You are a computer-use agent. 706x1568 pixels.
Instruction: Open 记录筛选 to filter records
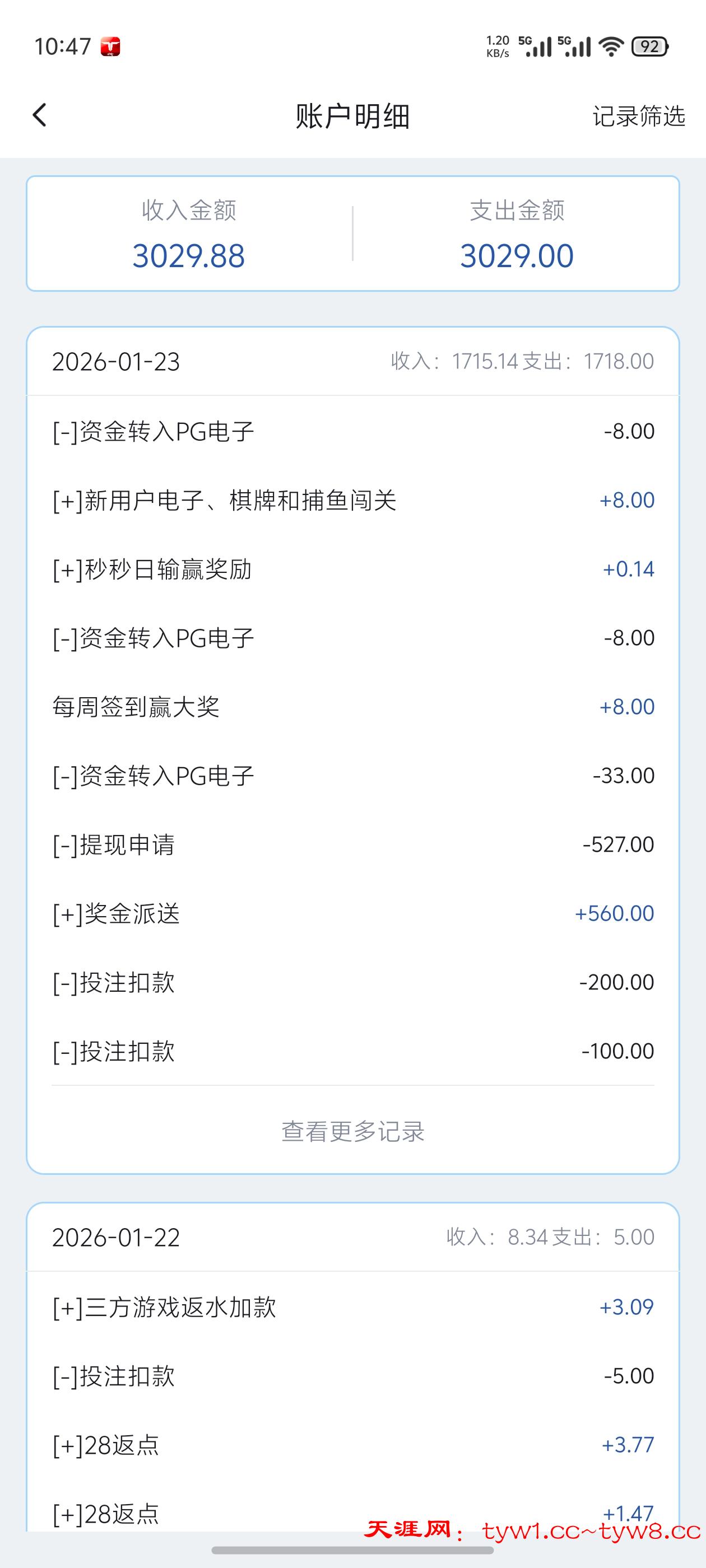click(638, 116)
